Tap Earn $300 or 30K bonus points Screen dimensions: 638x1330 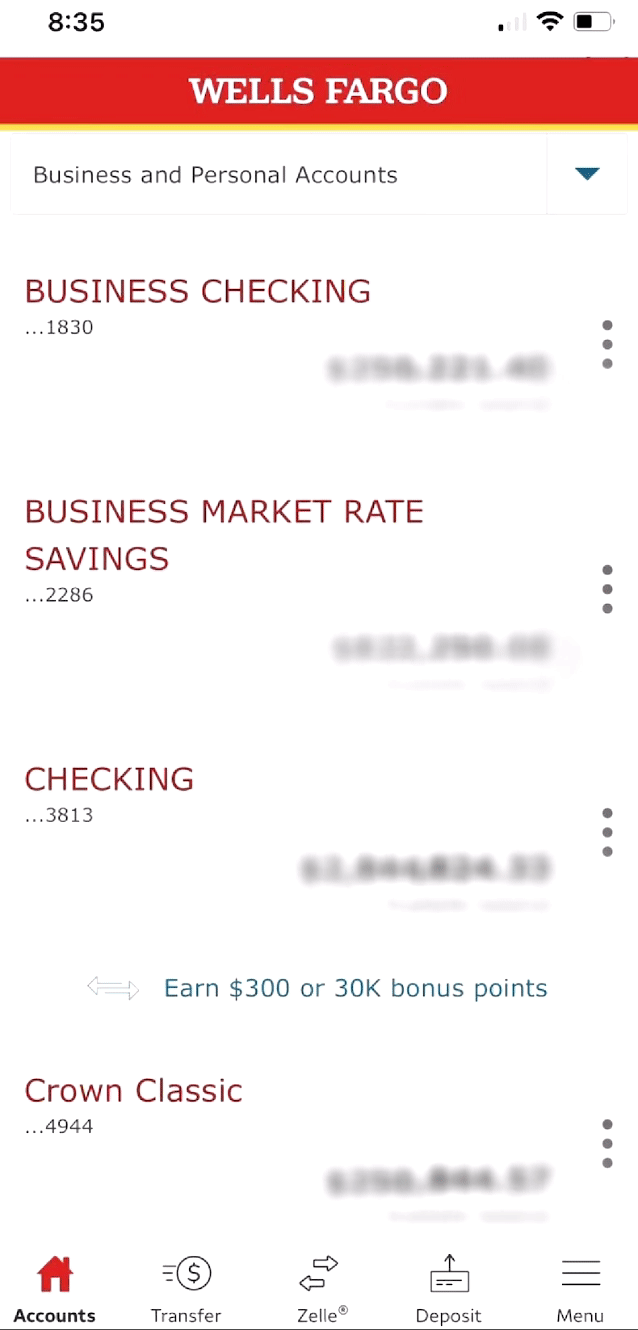coord(355,989)
